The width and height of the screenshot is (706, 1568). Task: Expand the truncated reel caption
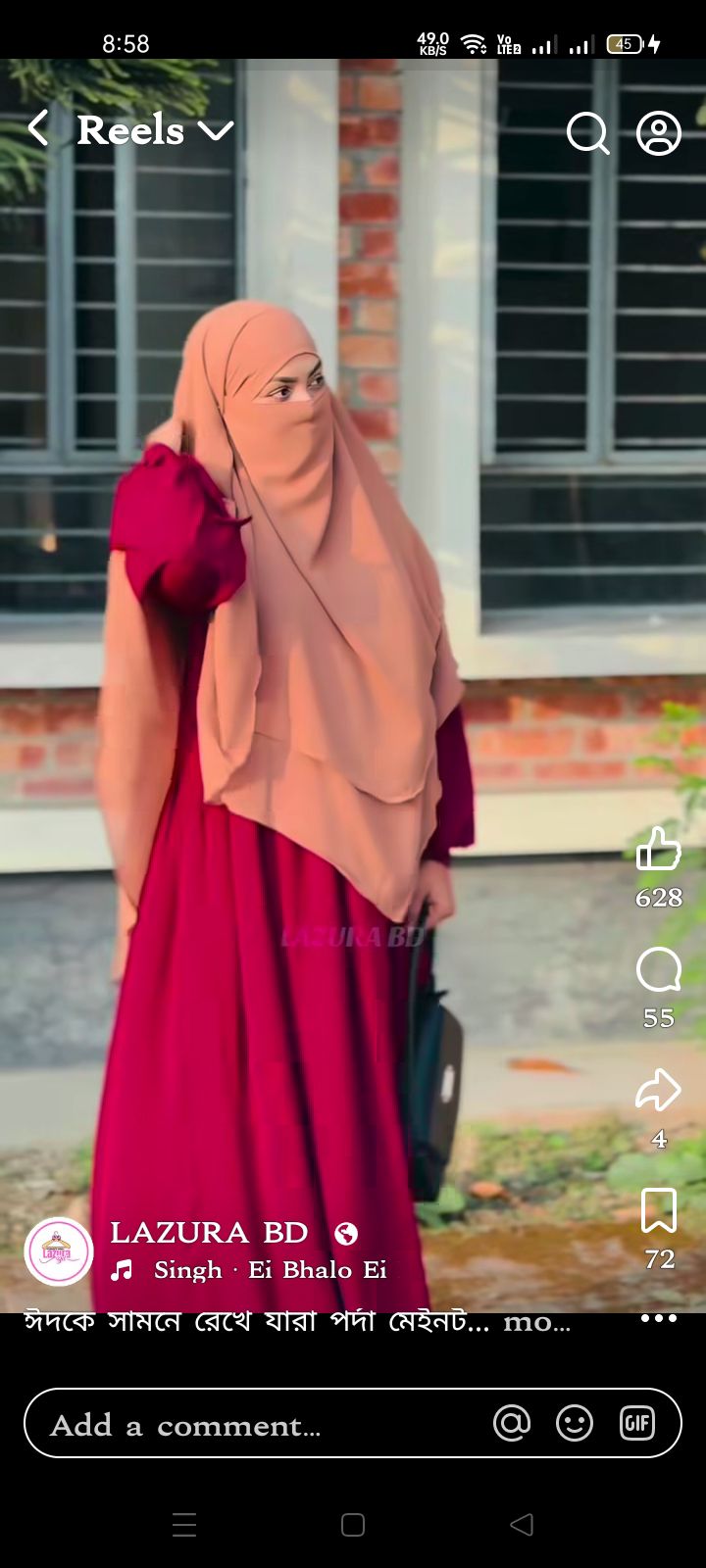coord(535,1322)
